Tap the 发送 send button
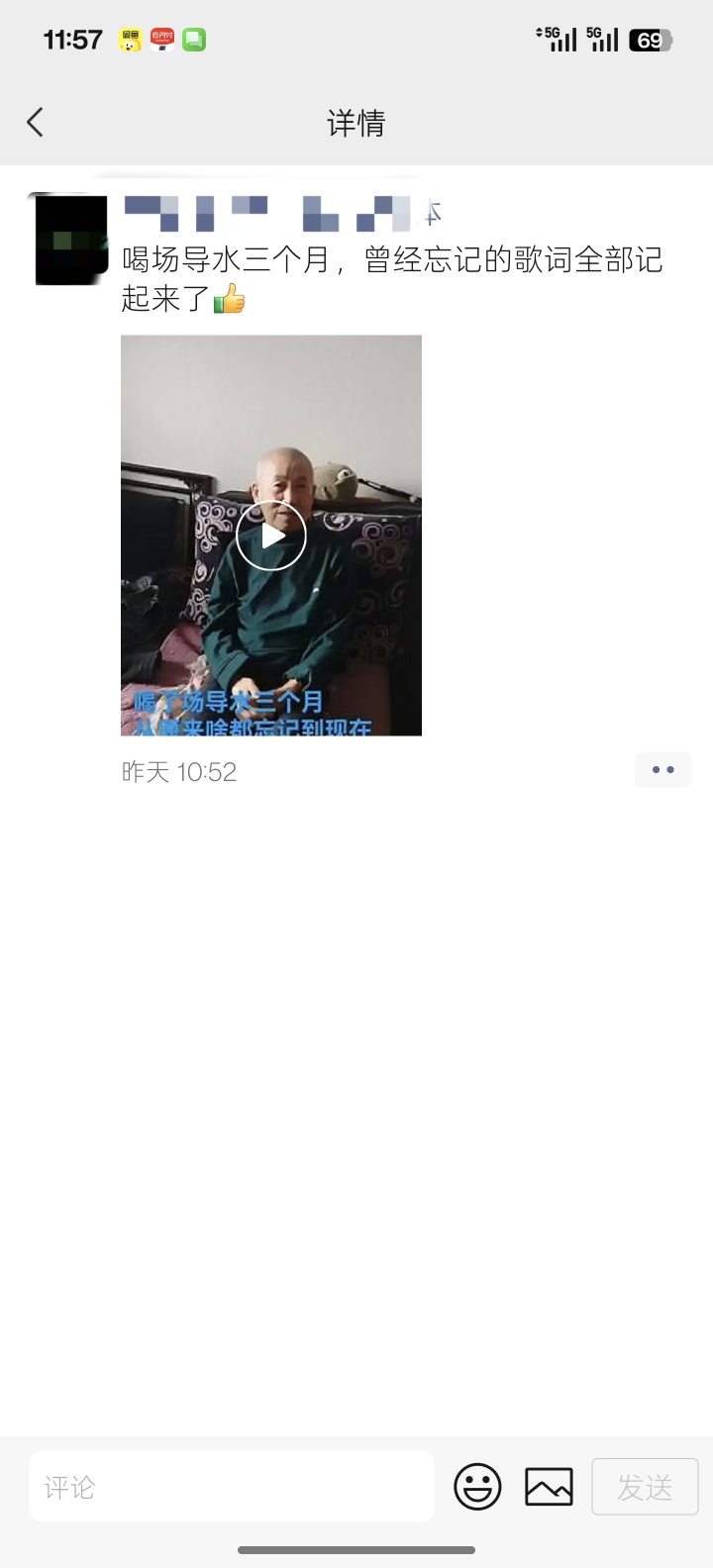The height and width of the screenshot is (1568, 713). click(646, 1487)
